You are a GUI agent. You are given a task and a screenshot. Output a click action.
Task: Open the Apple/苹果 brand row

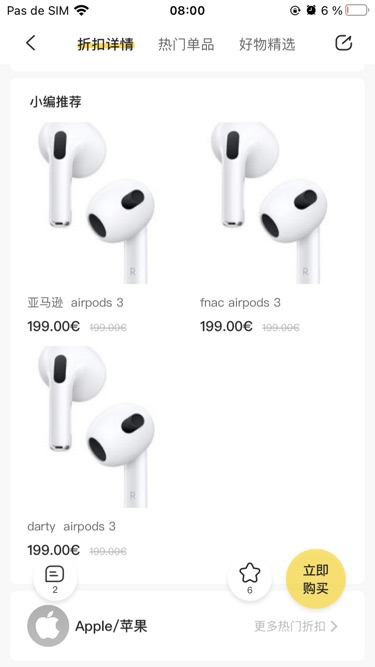[x=188, y=626]
